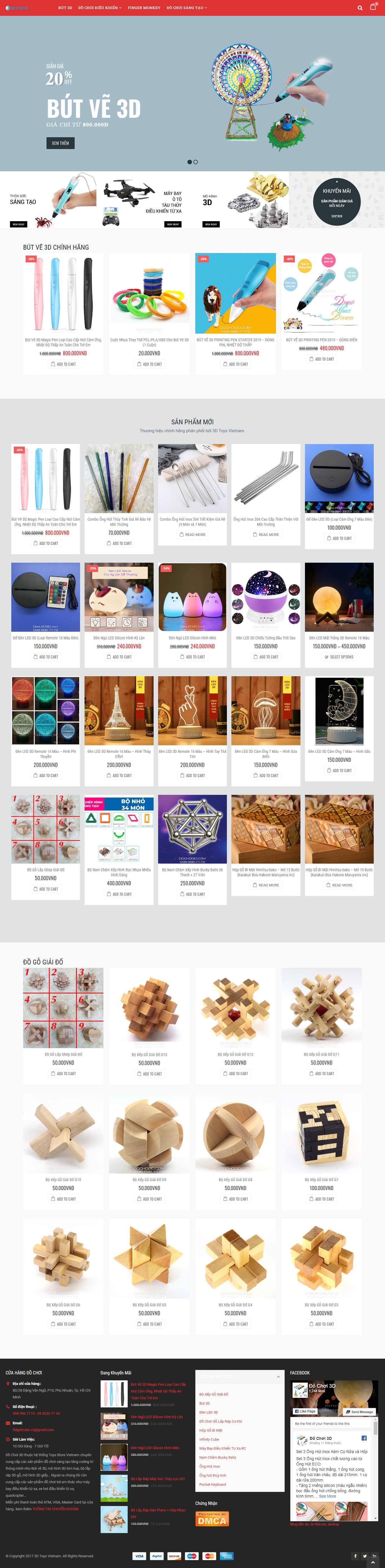Open THÔNG TIN CHUYỂN KHOẢN link
This screenshot has width=385, height=1568.
click(x=56, y=1508)
